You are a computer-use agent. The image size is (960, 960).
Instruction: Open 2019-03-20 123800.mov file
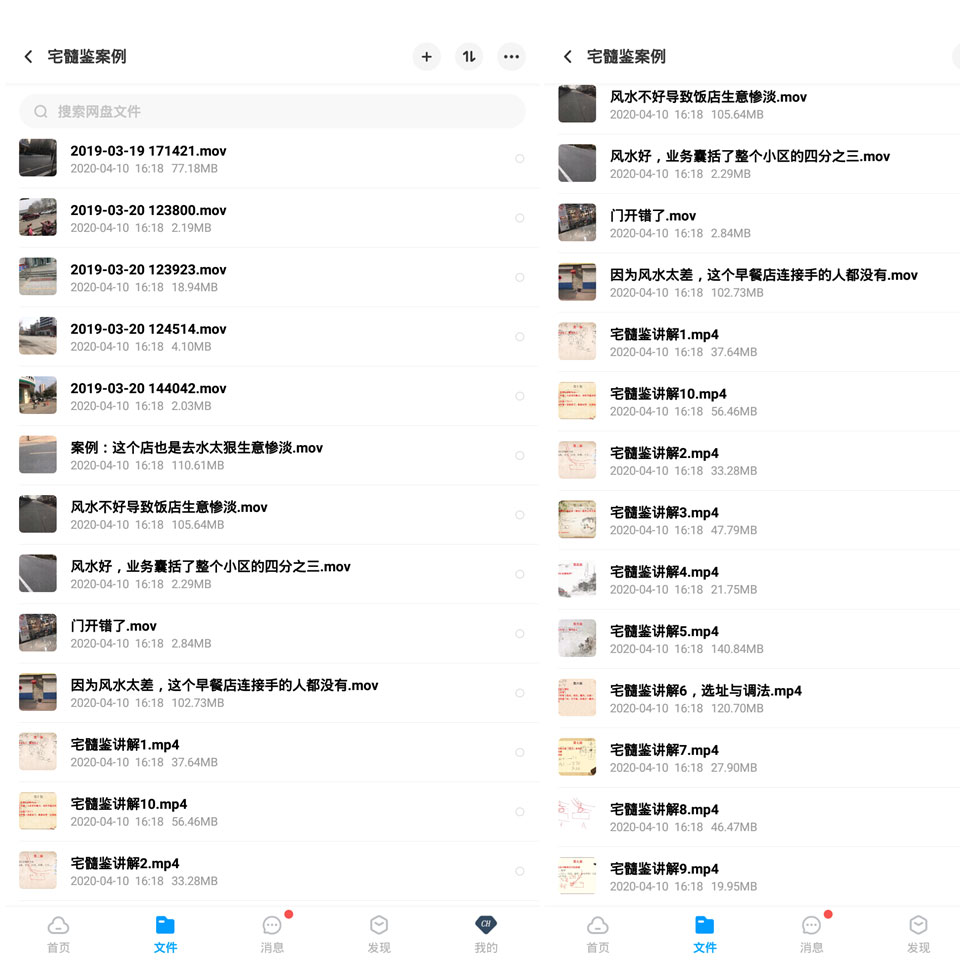272,218
